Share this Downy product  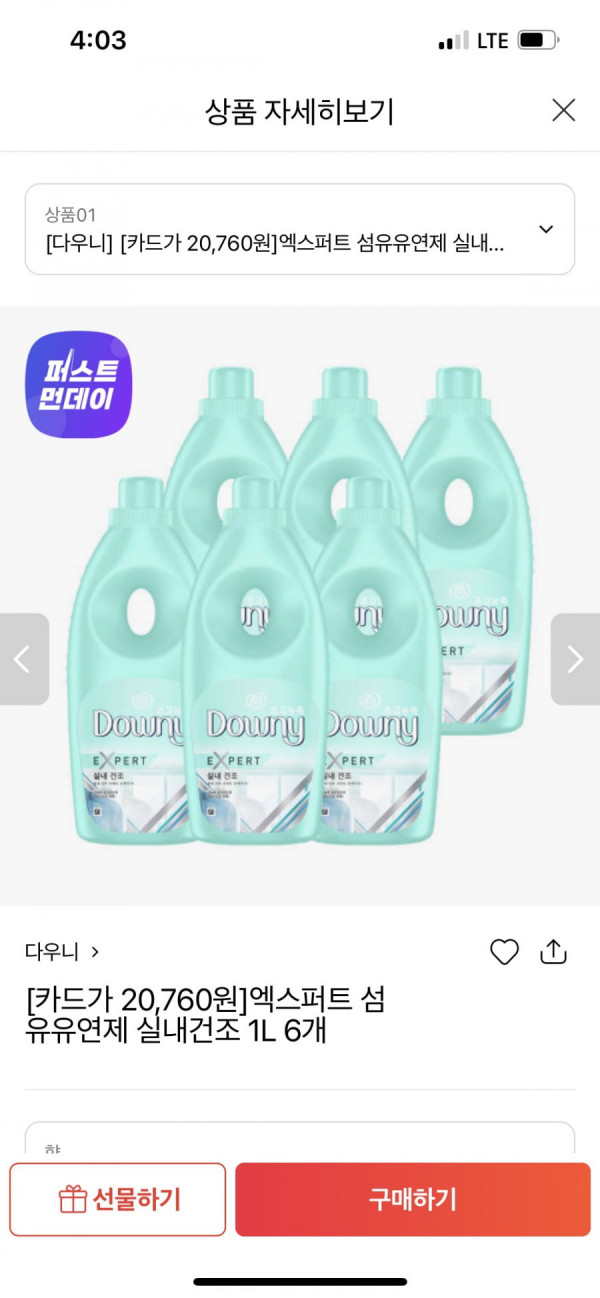(554, 952)
